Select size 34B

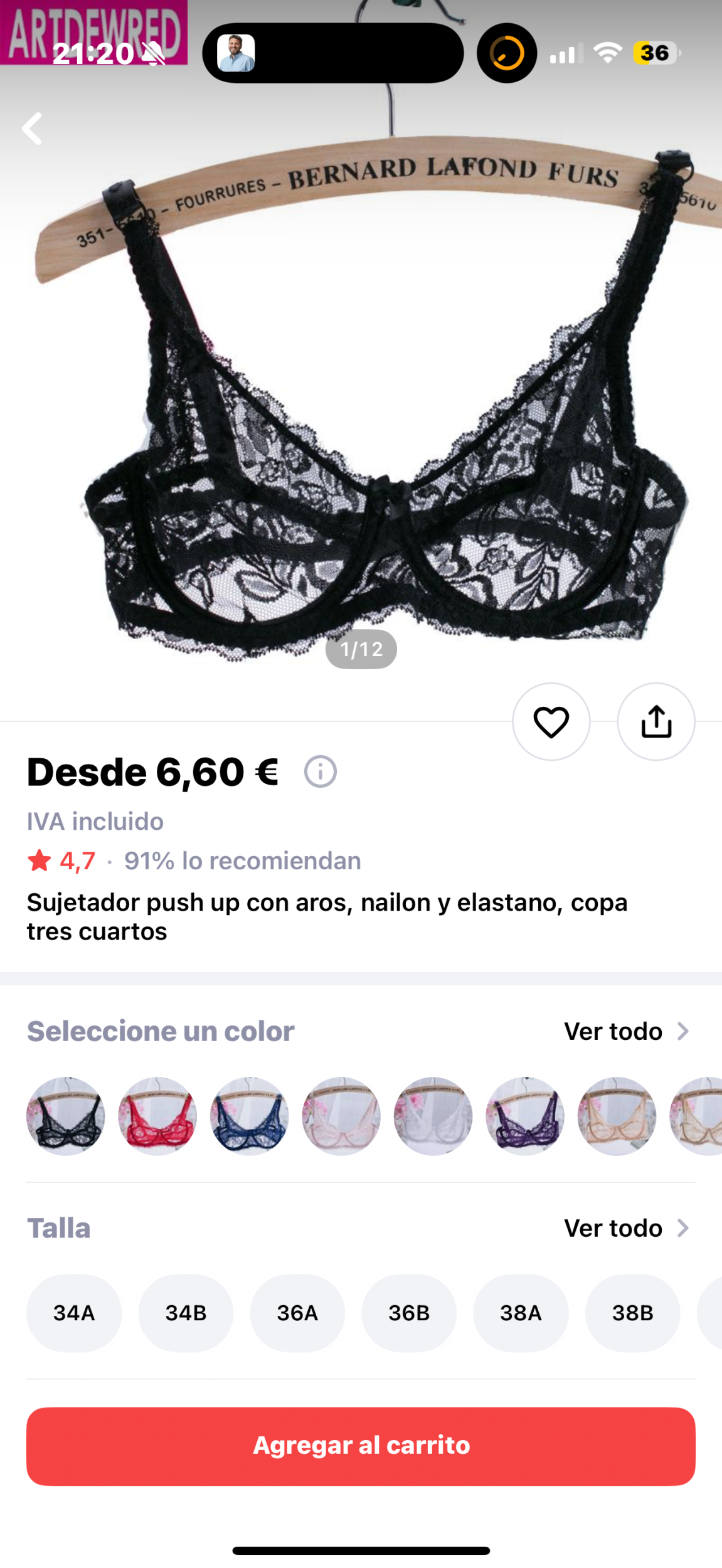186,1313
